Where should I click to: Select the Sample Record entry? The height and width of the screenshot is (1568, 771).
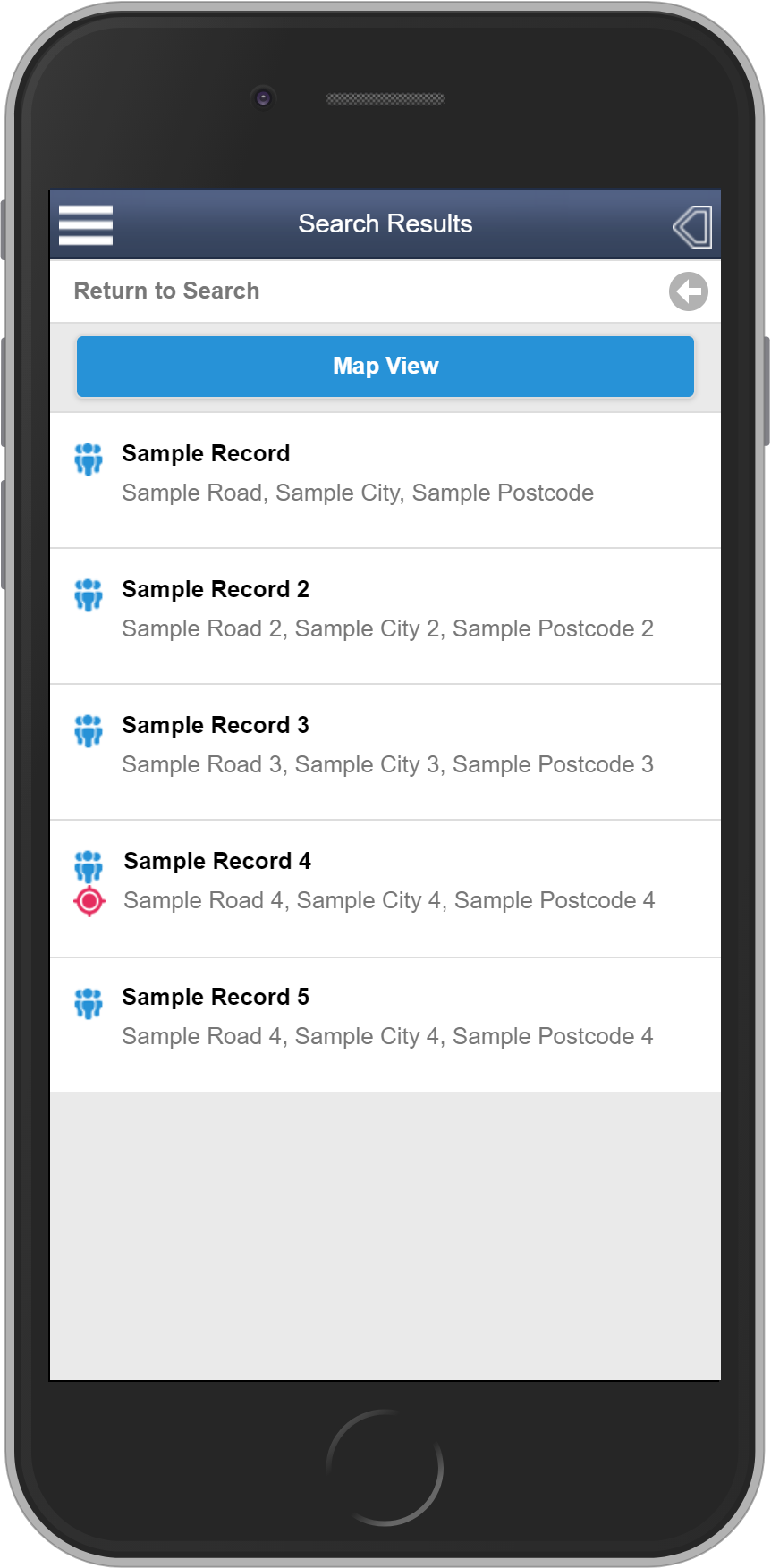point(206,453)
